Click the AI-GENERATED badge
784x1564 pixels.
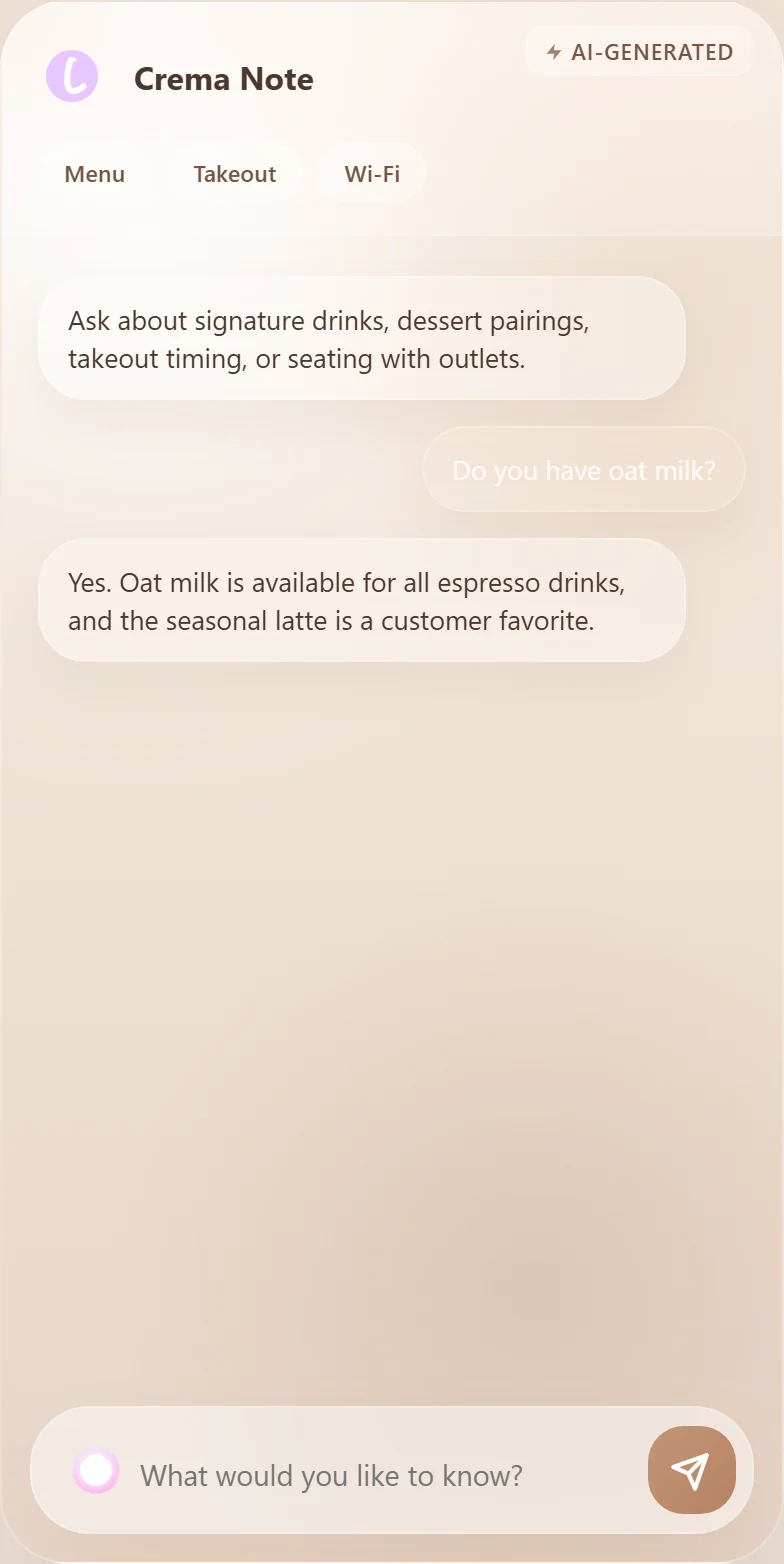coord(638,52)
